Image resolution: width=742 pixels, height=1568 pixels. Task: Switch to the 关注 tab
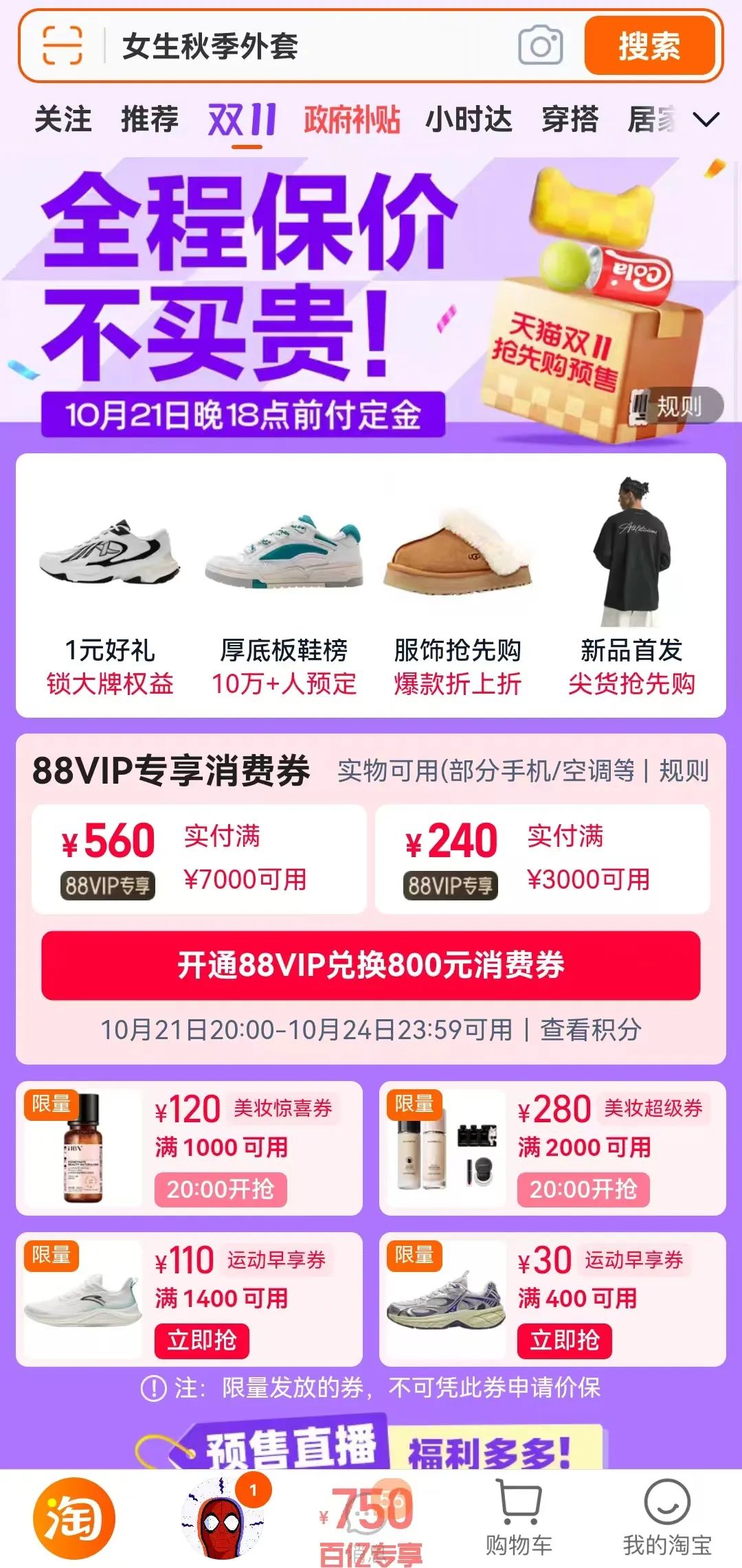point(63,120)
